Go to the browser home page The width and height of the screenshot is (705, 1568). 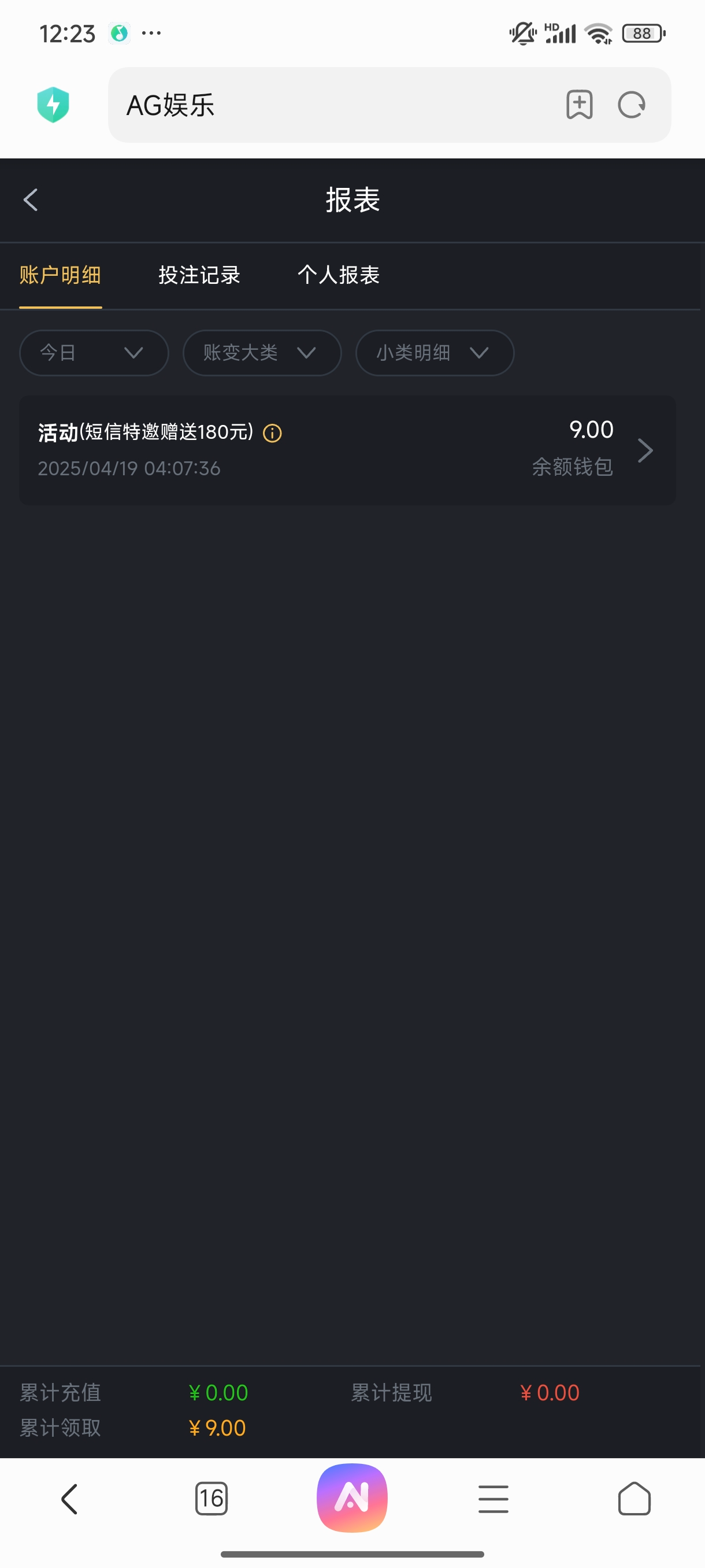(x=634, y=1499)
